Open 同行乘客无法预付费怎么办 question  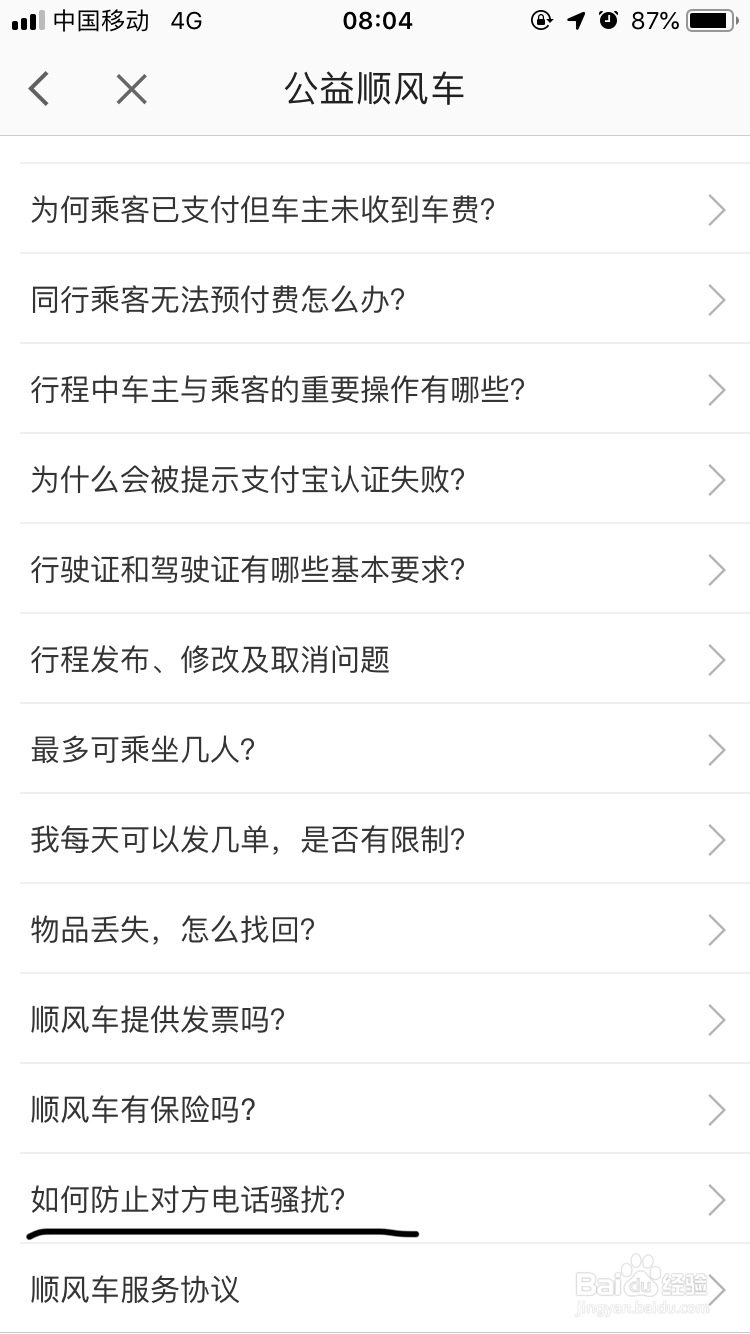(x=375, y=300)
